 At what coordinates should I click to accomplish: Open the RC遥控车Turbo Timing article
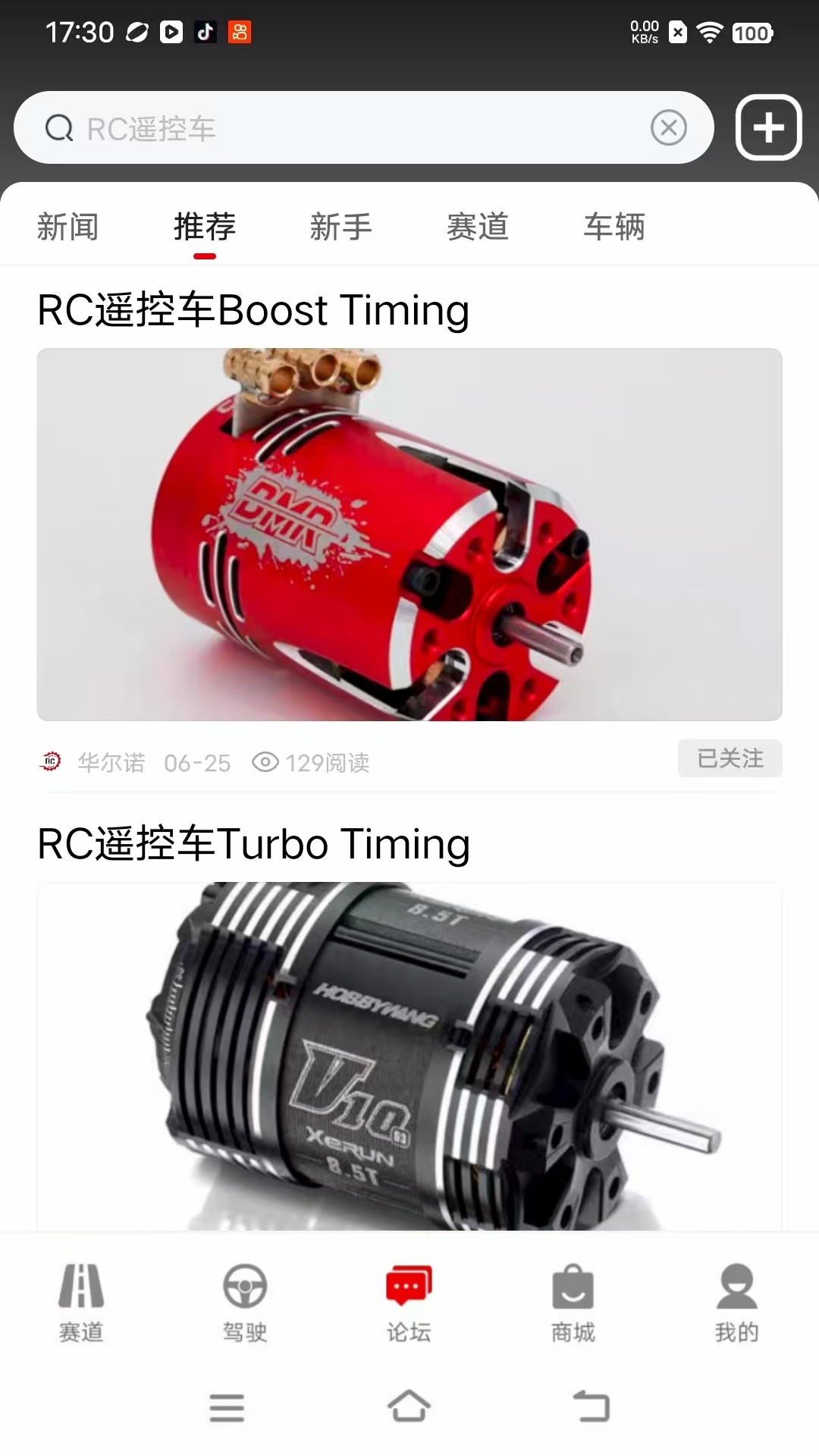pyautogui.click(x=253, y=844)
